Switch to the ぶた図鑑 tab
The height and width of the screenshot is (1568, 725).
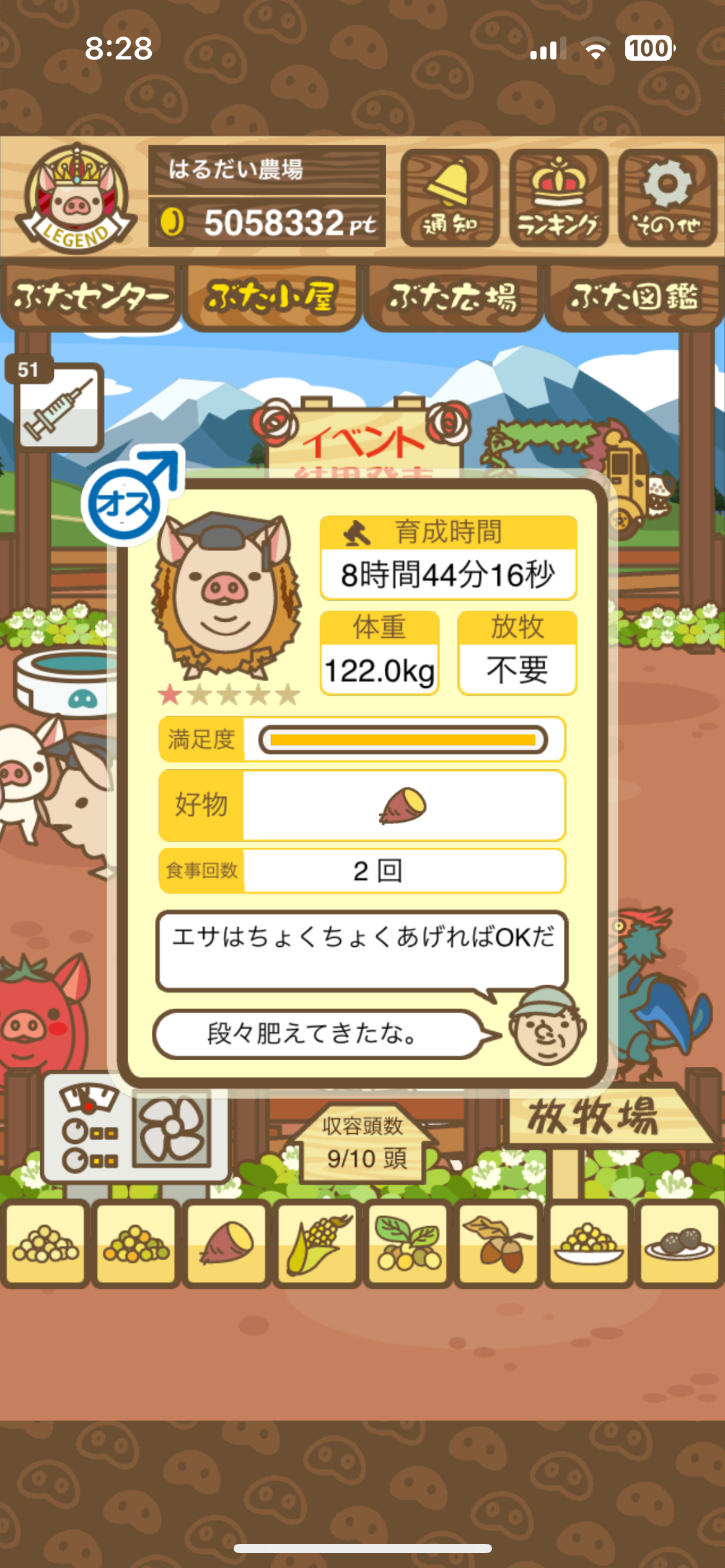pos(635,298)
